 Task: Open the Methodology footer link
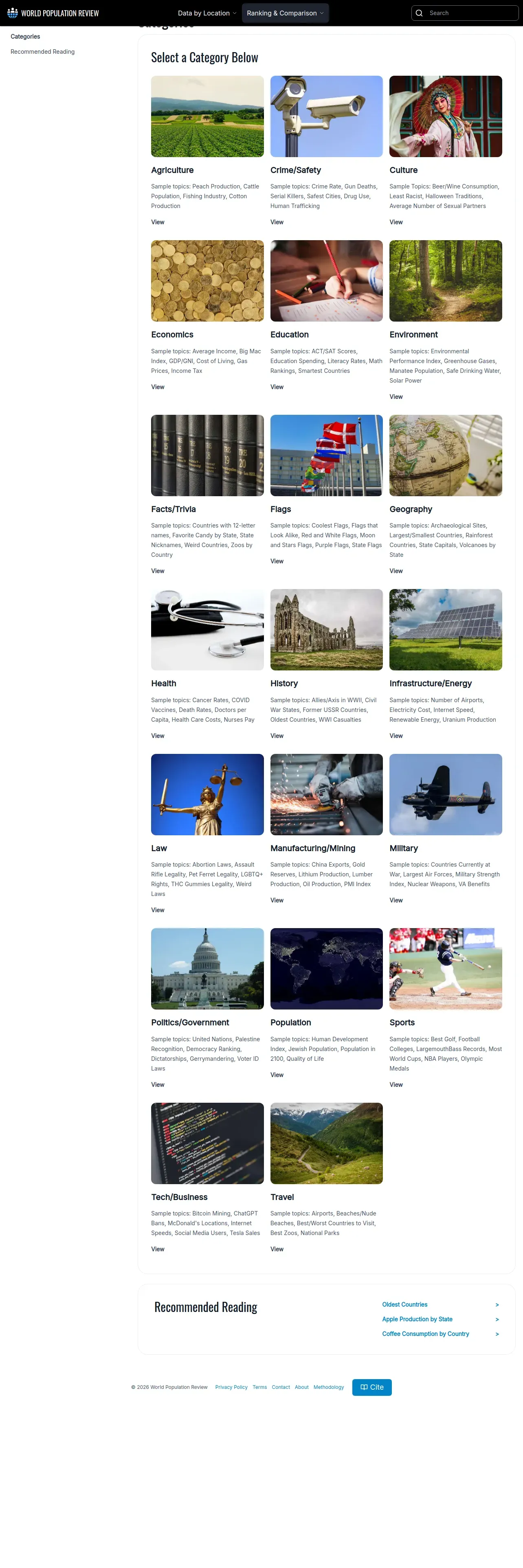(x=329, y=1387)
